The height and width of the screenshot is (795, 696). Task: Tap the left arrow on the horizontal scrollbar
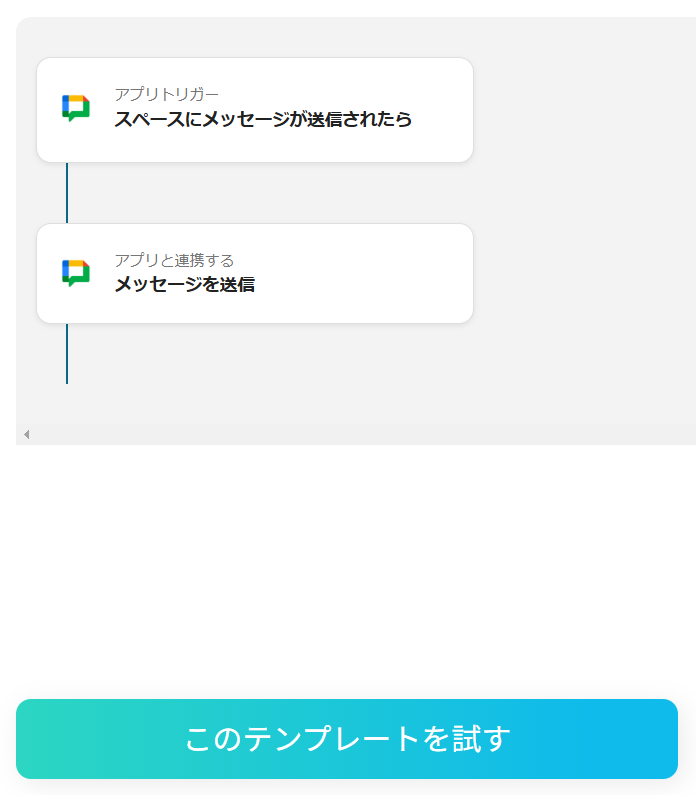[26, 434]
